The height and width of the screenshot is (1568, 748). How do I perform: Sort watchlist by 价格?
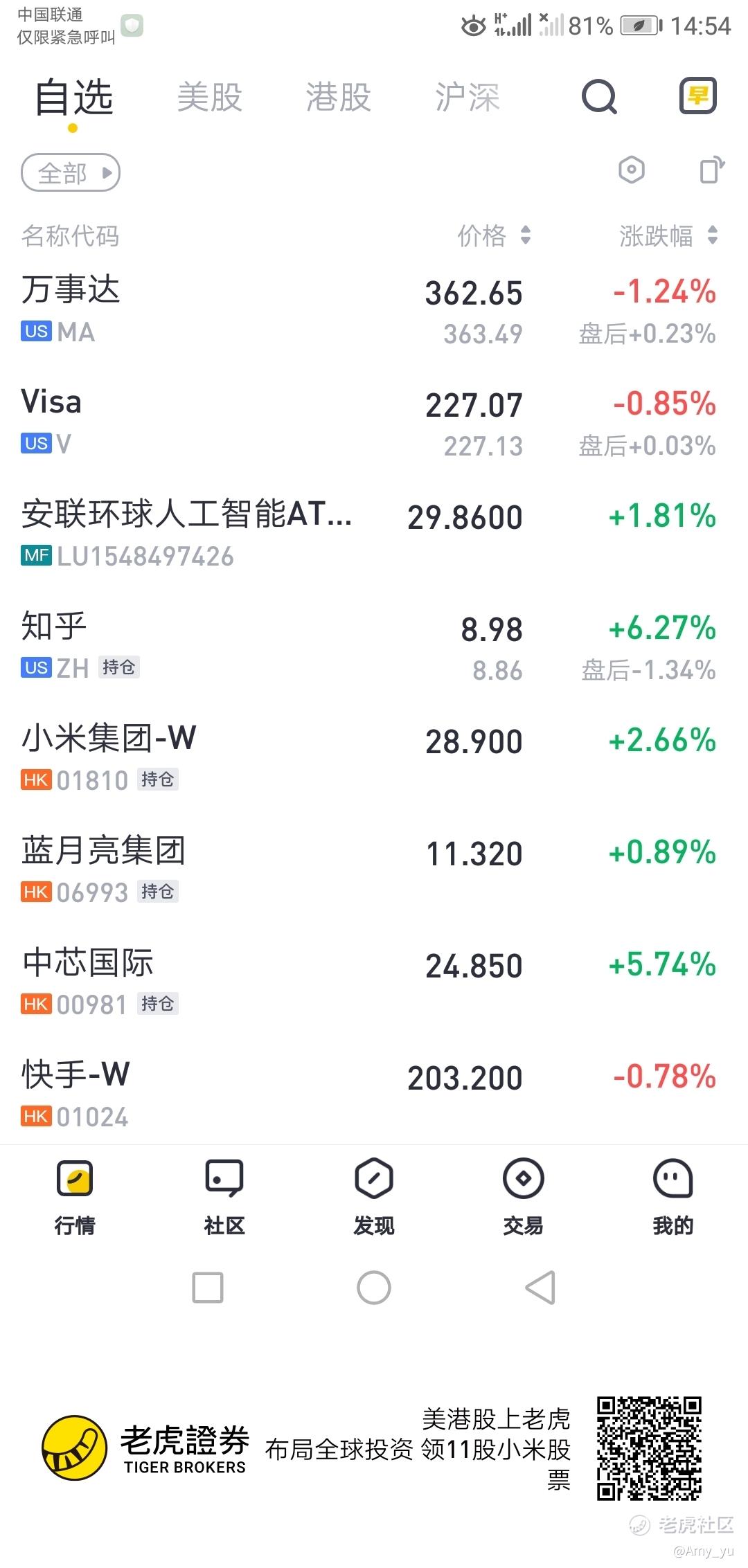(494, 236)
